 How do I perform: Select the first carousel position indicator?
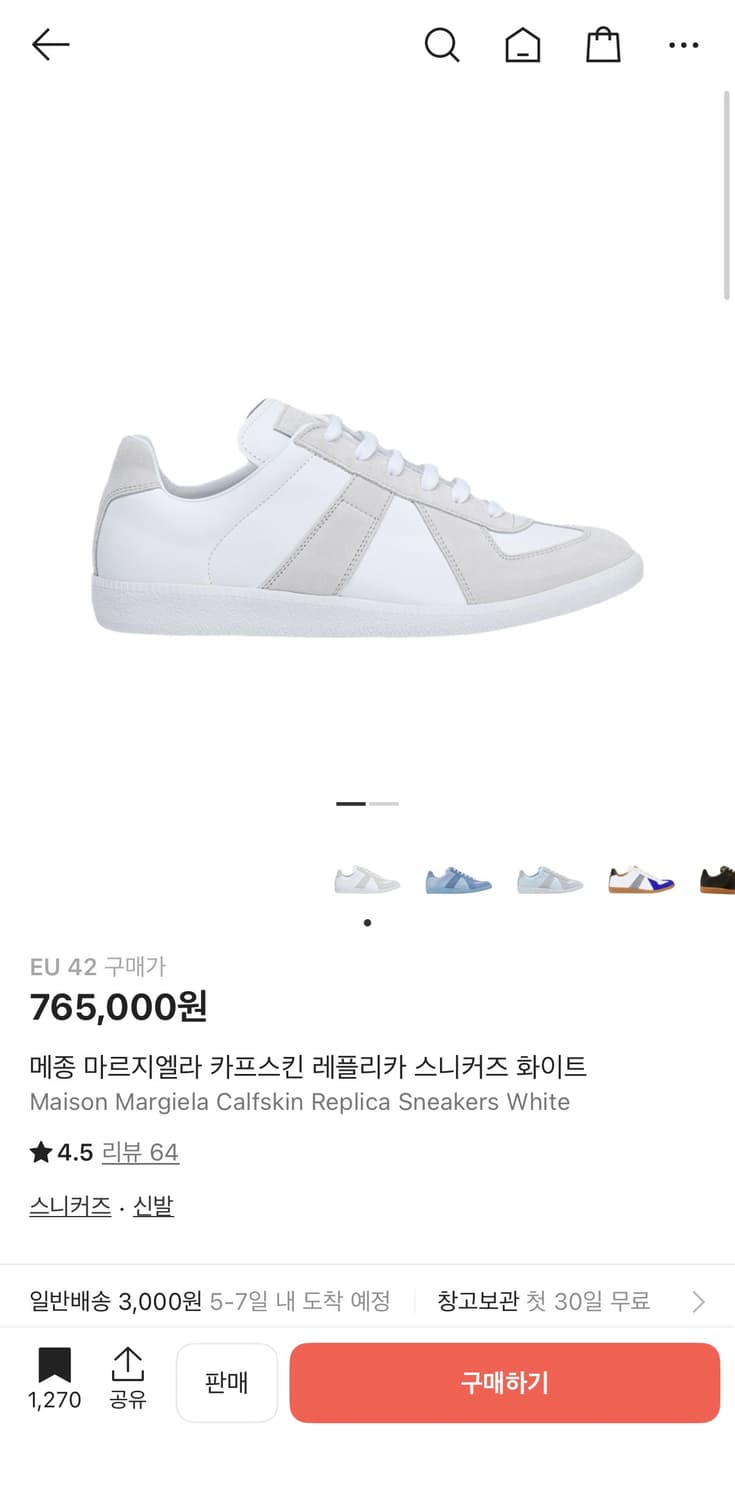coord(352,803)
